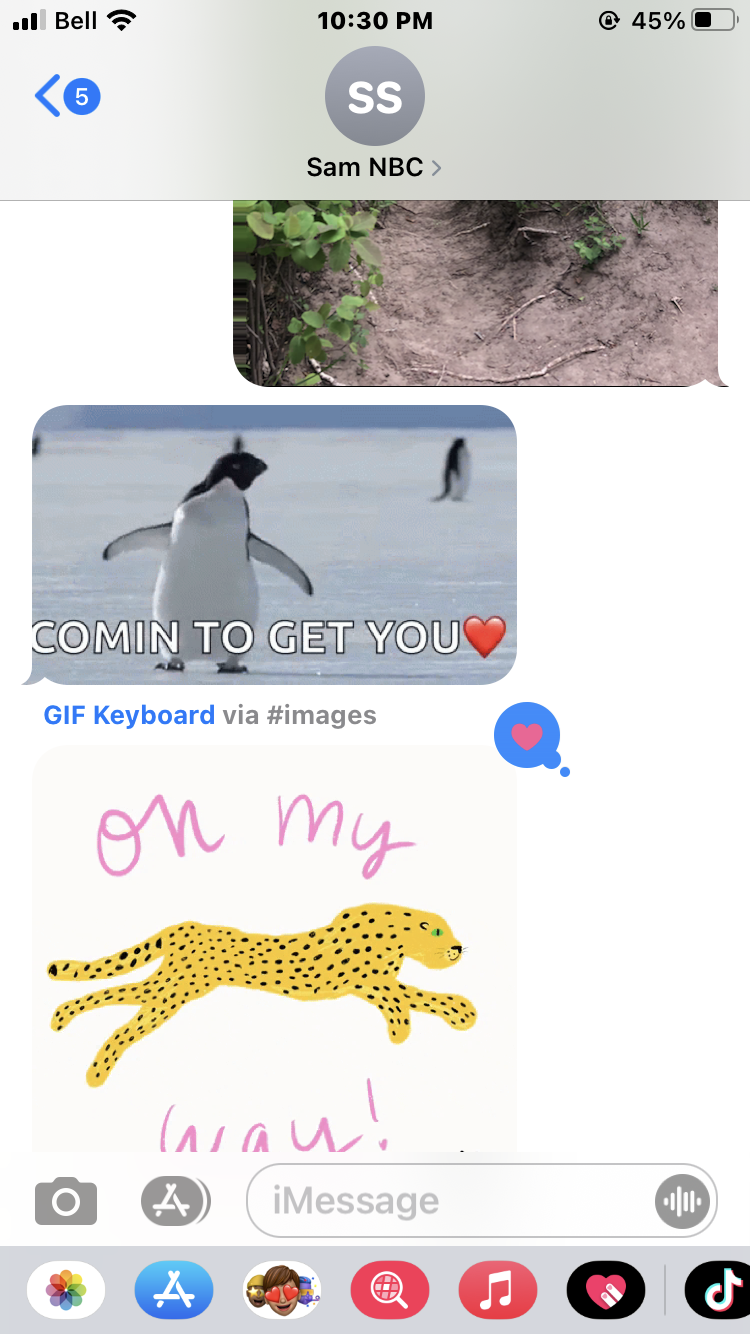
Task: Open the top outdoor photo message
Action: (475, 290)
